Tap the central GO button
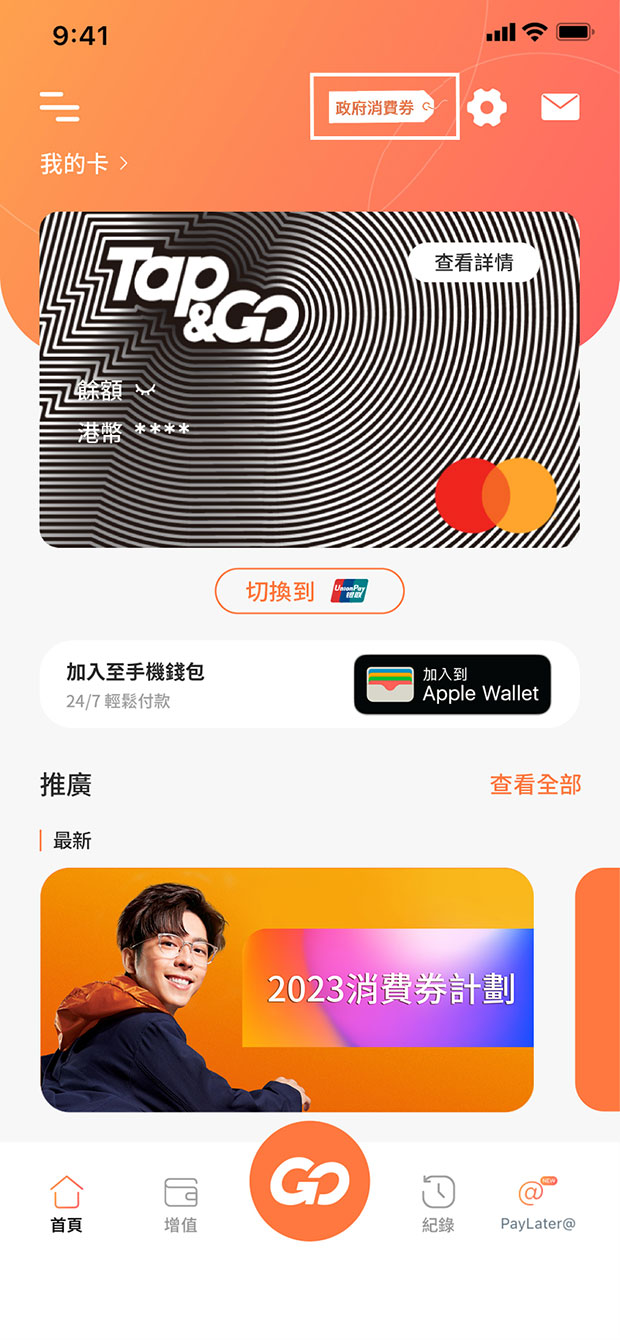The image size is (620, 1340). 310,1182
